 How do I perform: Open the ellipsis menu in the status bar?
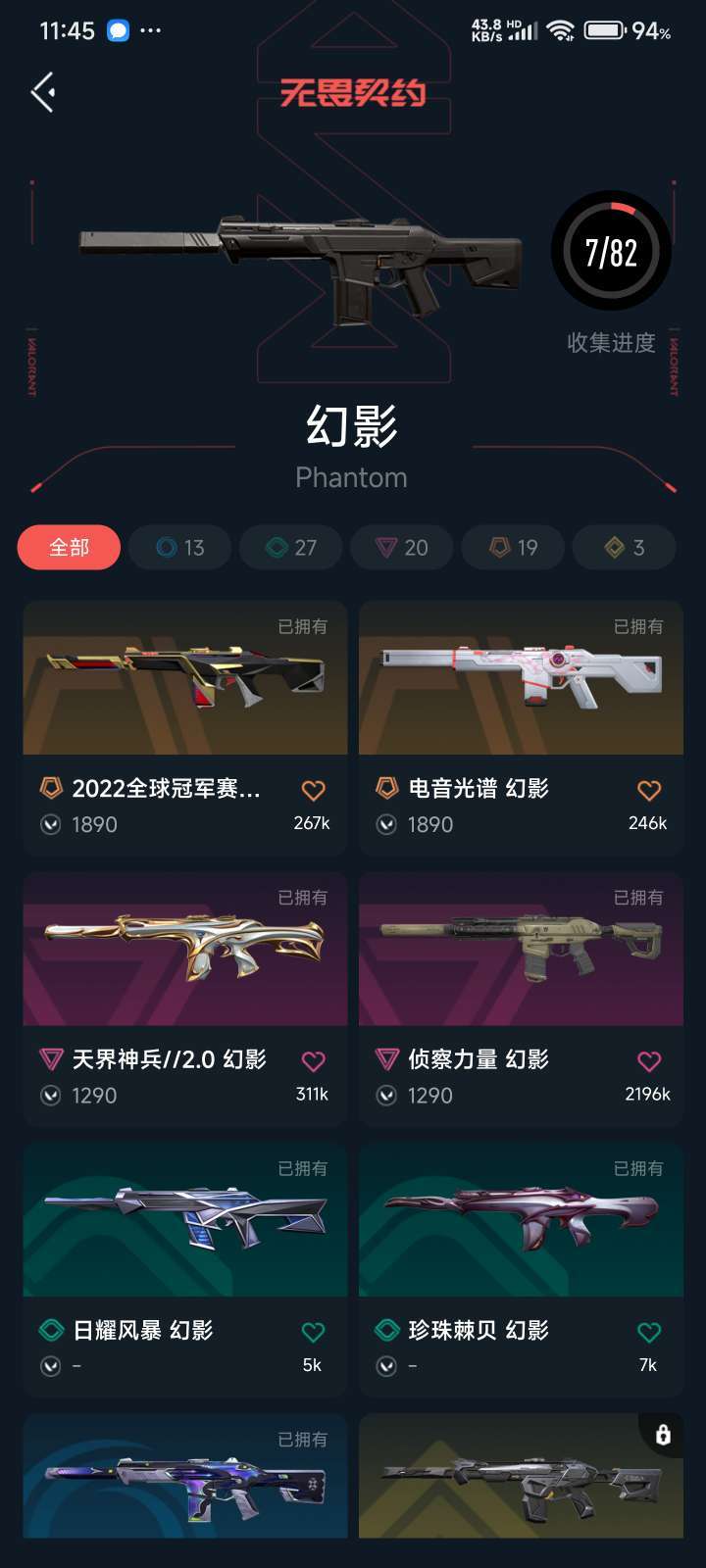[x=152, y=30]
